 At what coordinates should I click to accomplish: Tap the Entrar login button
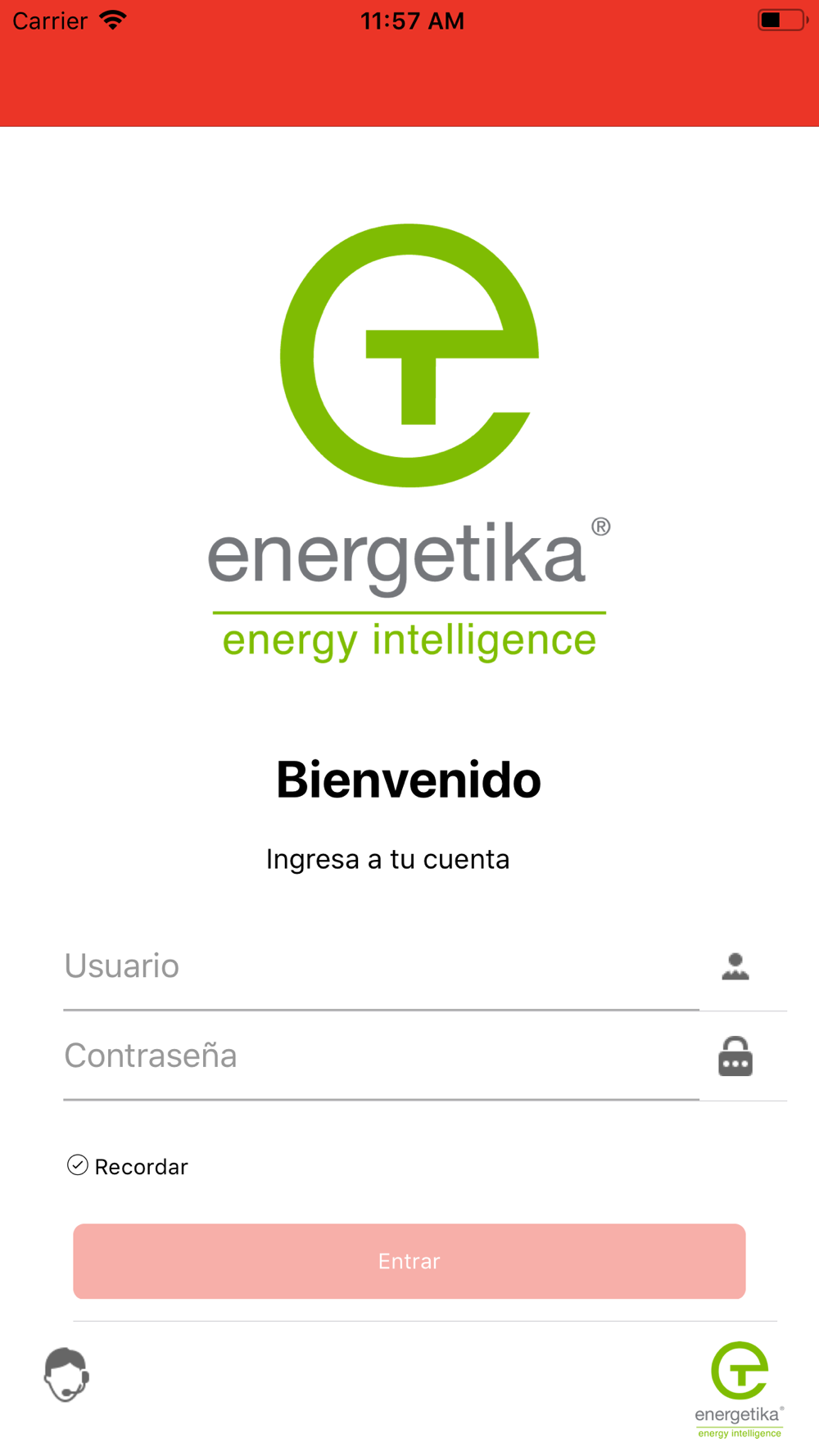(x=409, y=1261)
